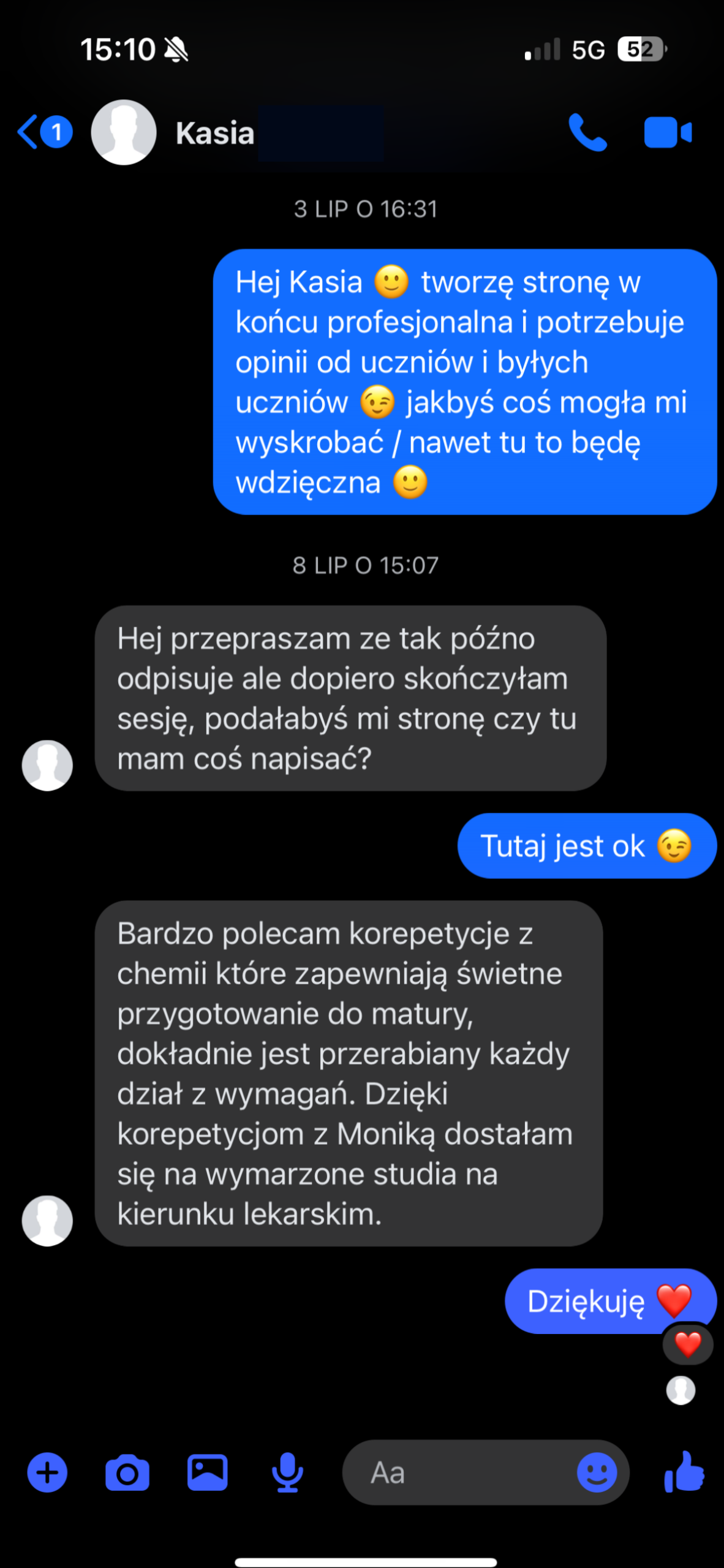Open the plus menu for more actions
The image size is (724, 1568).
[x=47, y=1472]
